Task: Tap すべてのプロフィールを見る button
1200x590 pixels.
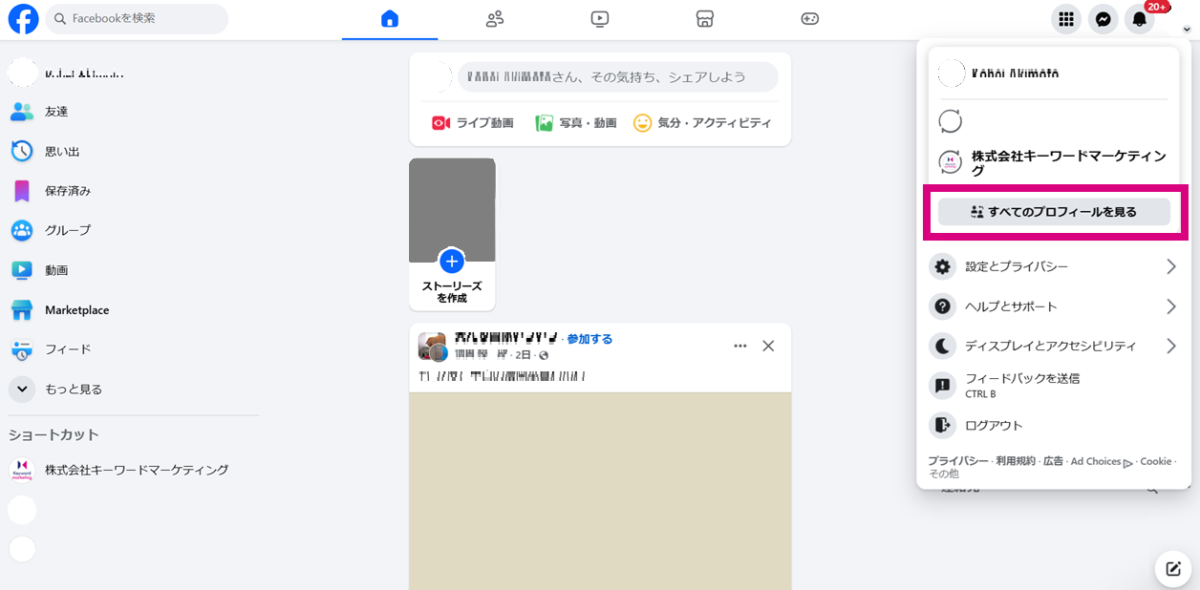Action: (x=1053, y=212)
